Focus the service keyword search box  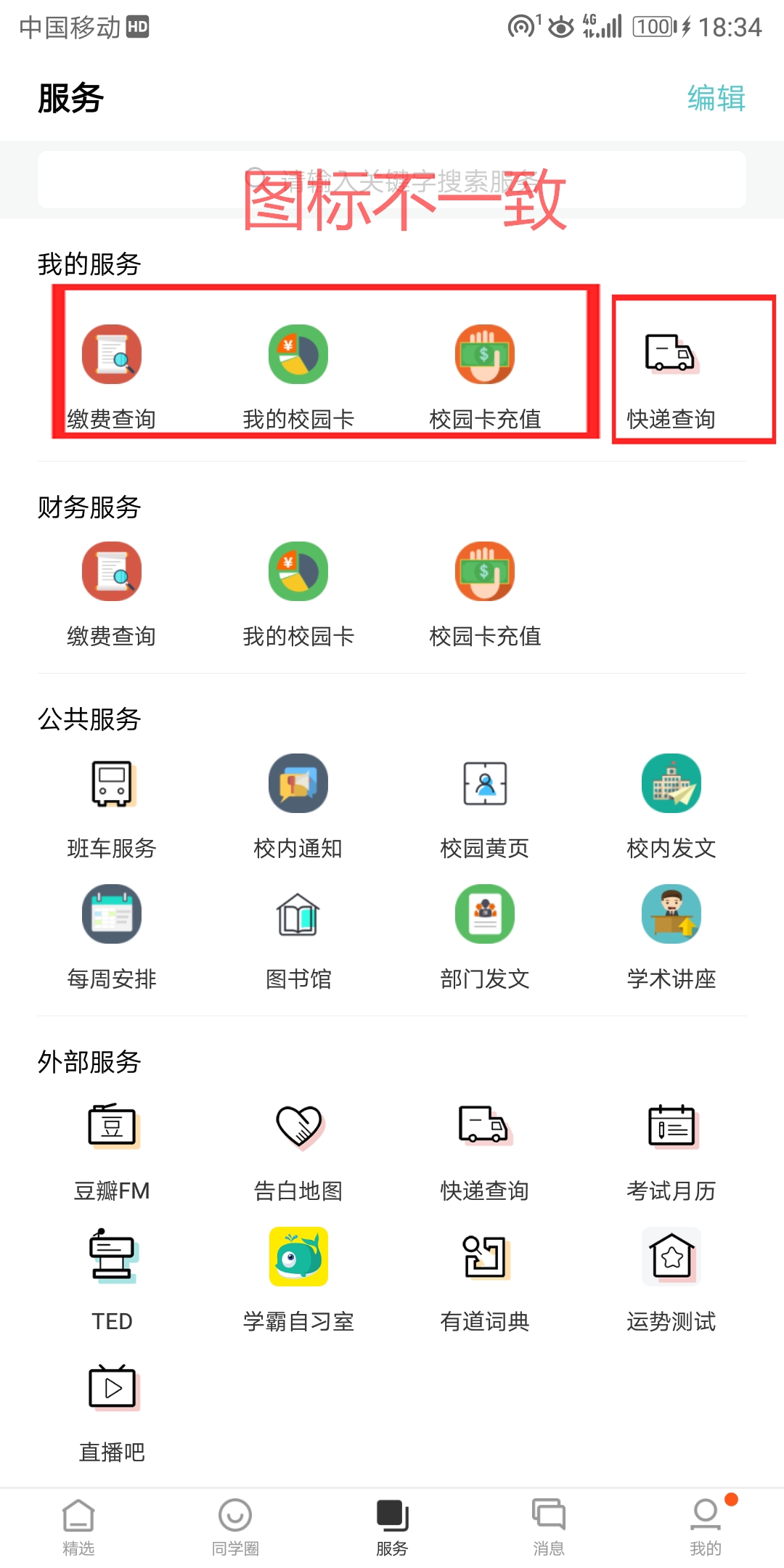392,180
